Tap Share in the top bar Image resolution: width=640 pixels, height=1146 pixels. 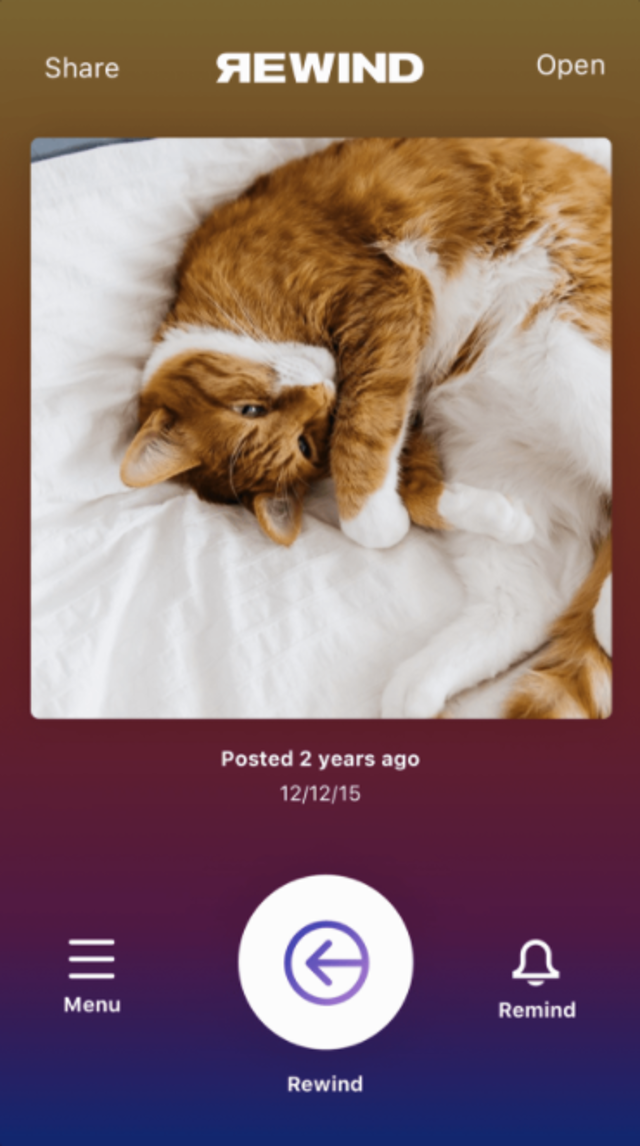tap(82, 68)
